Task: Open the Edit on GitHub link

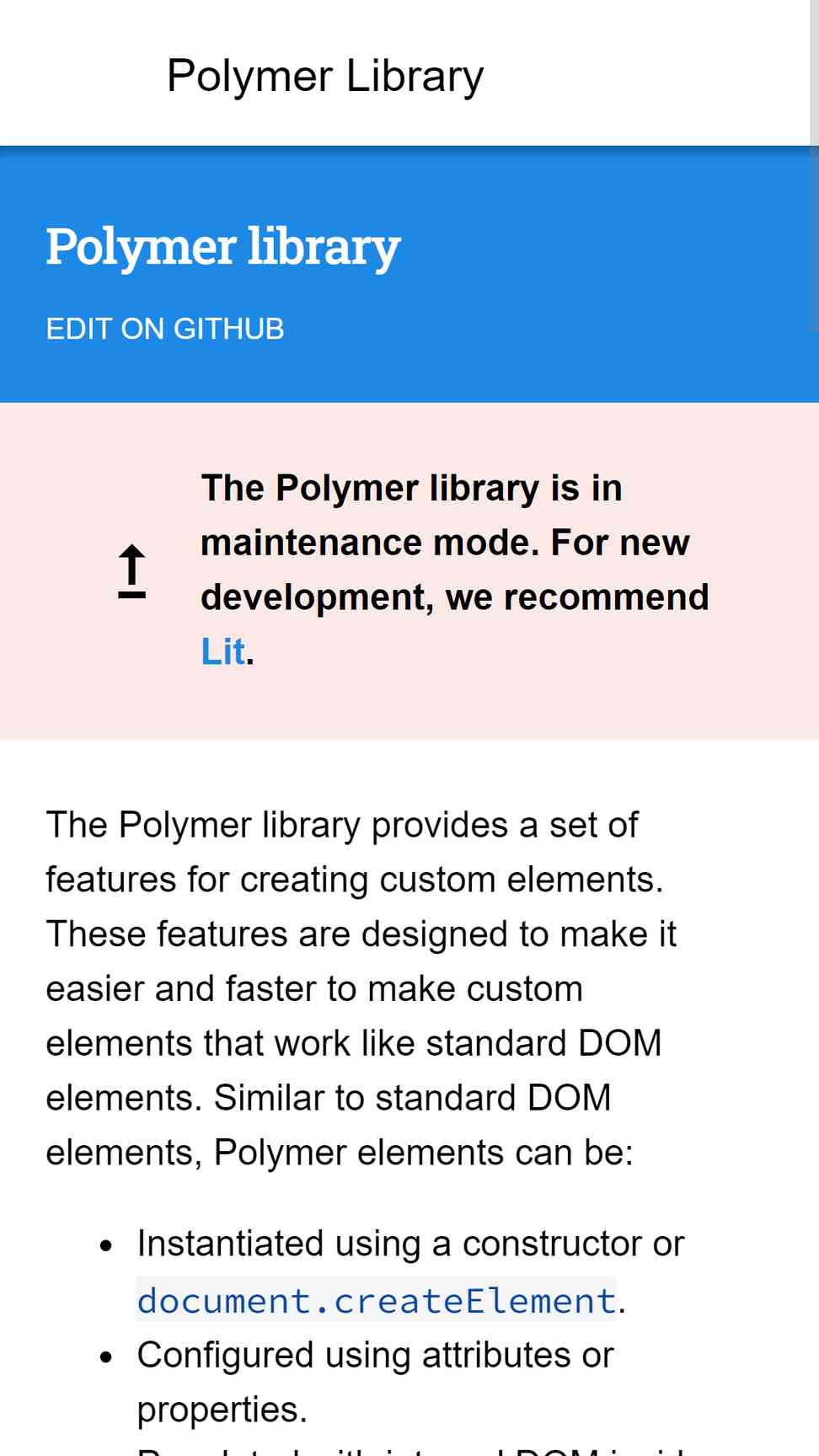Action: tap(165, 329)
